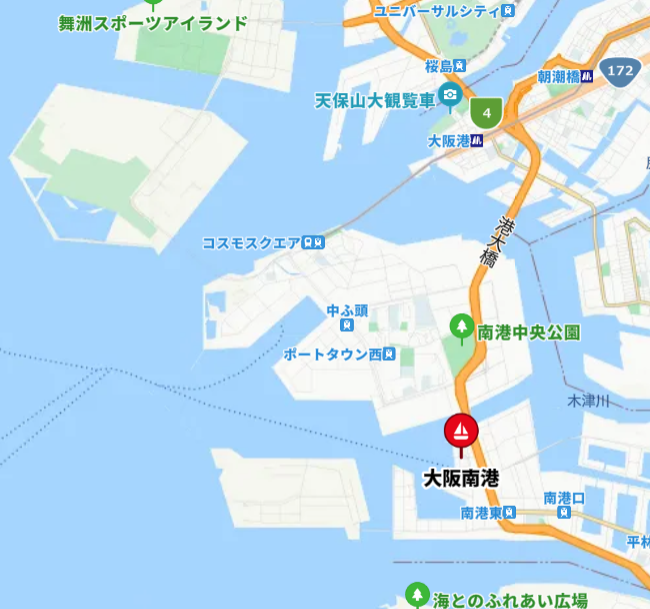Tap the 桜島 station marker
The width and height of the screenshot is (650, 609).
click(x=459, y=66)
